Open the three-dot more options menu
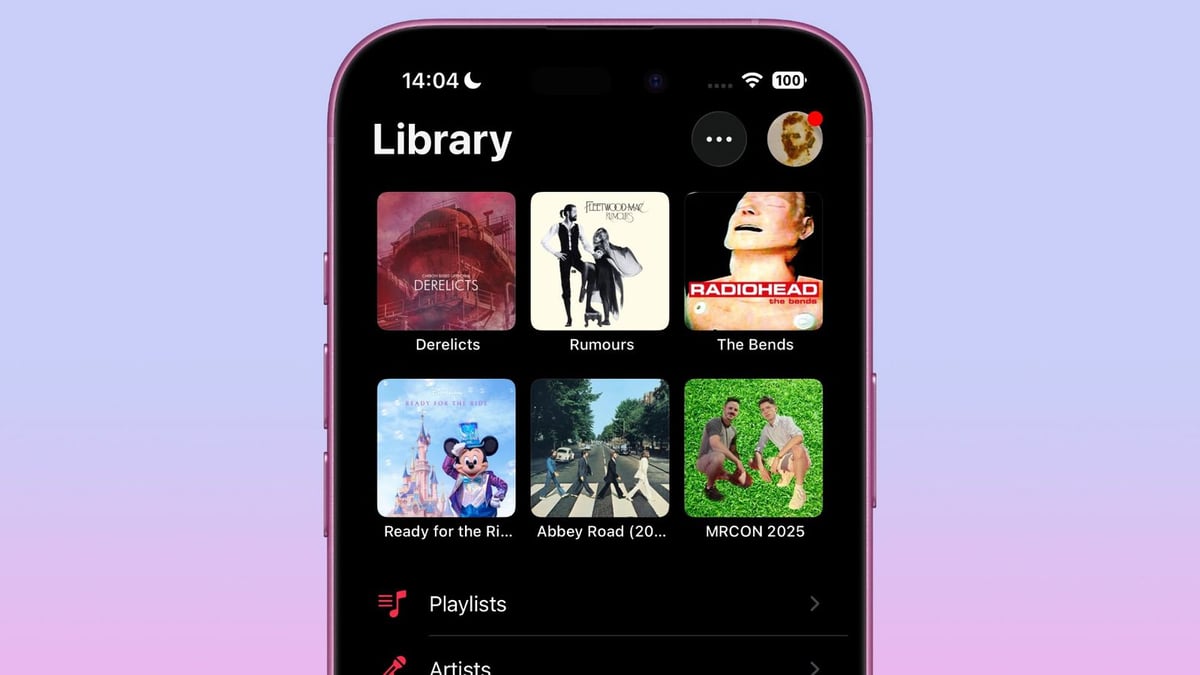 click(x=719, y=139)
